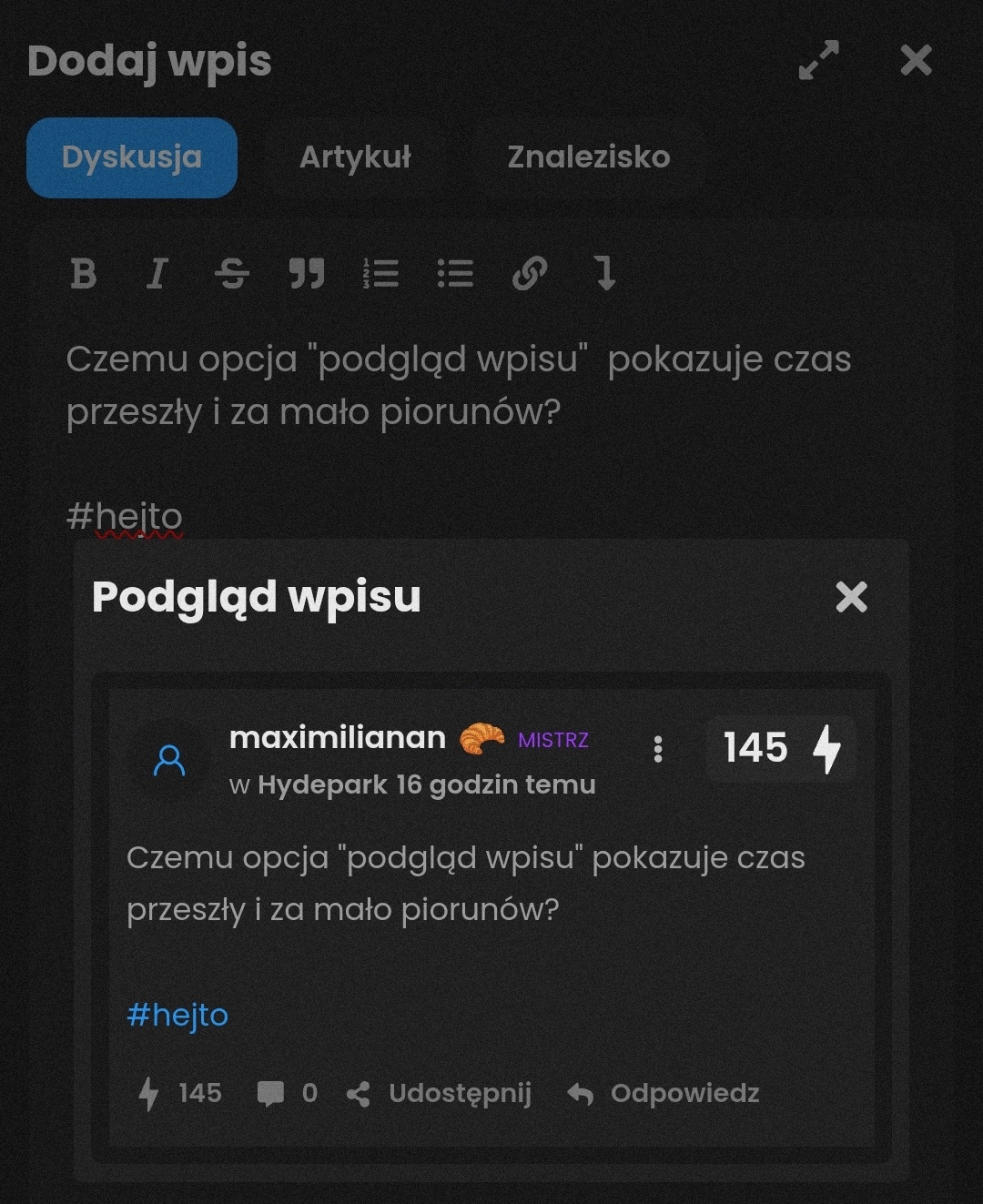
Task: Apply strikethrough formatting
Action: point(232,273)
